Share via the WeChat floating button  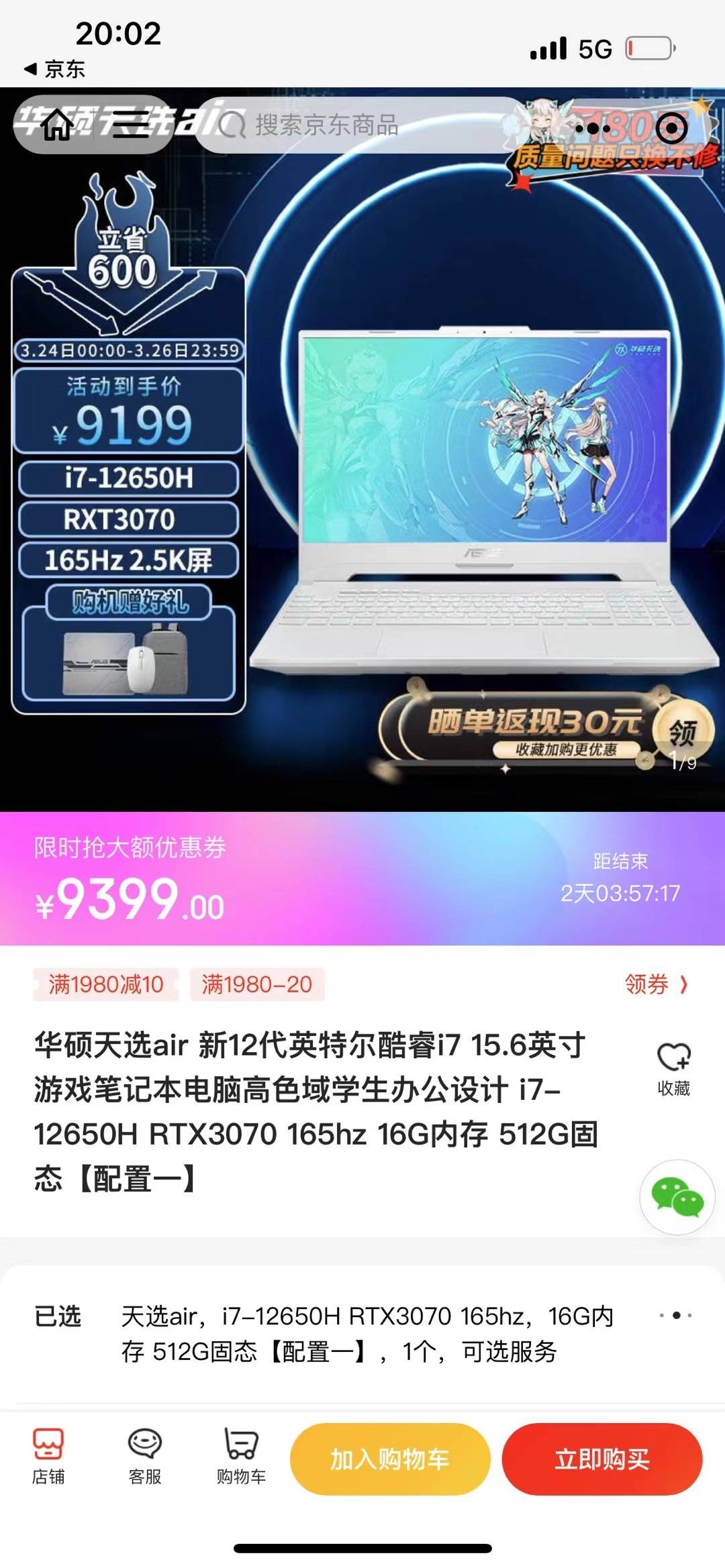click(x=677, y=1197)
